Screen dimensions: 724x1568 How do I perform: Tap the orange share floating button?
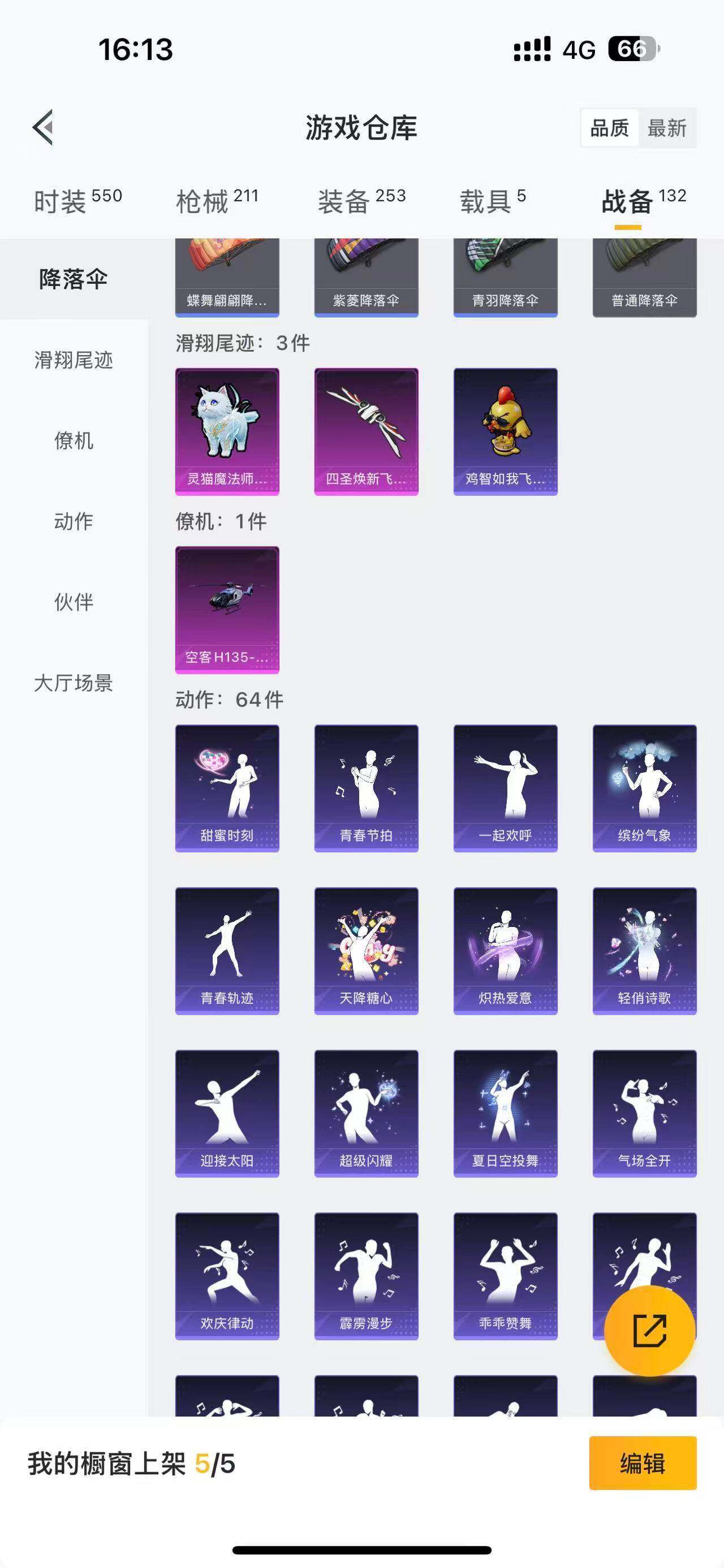point(649,1331)
